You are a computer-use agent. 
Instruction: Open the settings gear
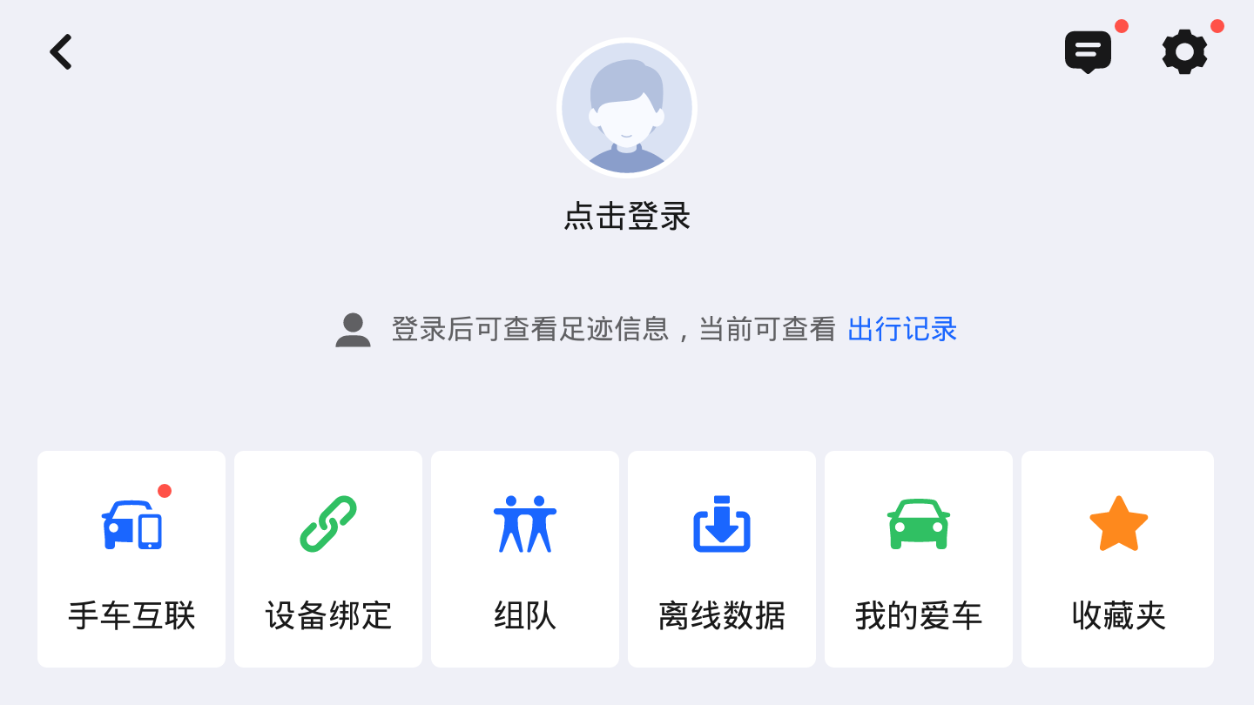(1184, 52)
